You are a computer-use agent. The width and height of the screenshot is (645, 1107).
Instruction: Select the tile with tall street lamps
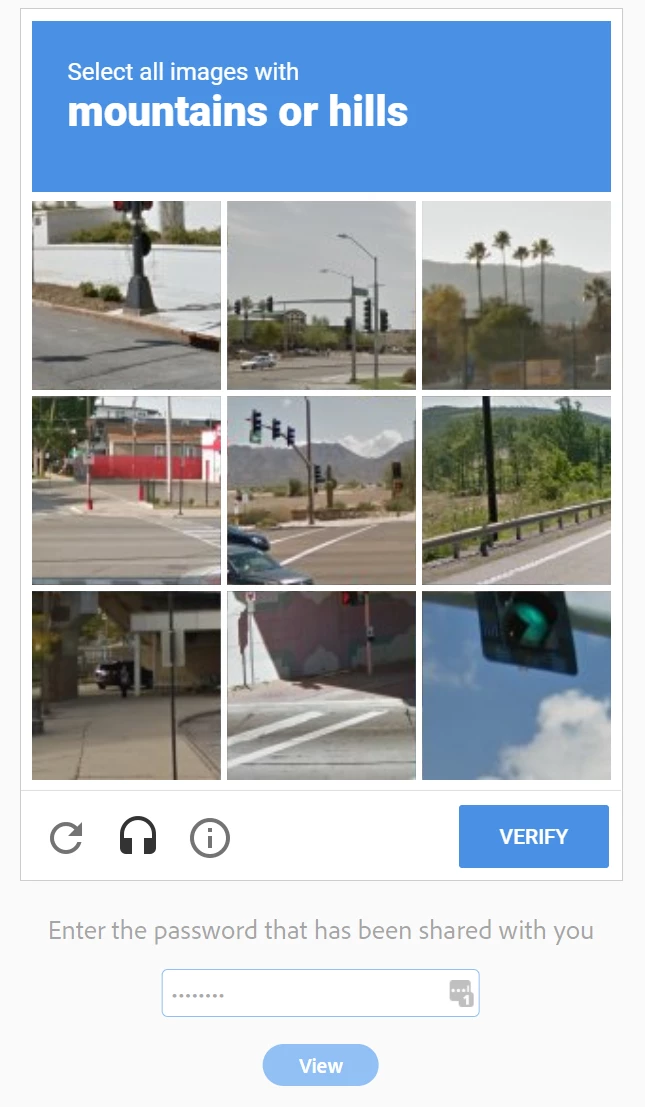tap(321, 295)
